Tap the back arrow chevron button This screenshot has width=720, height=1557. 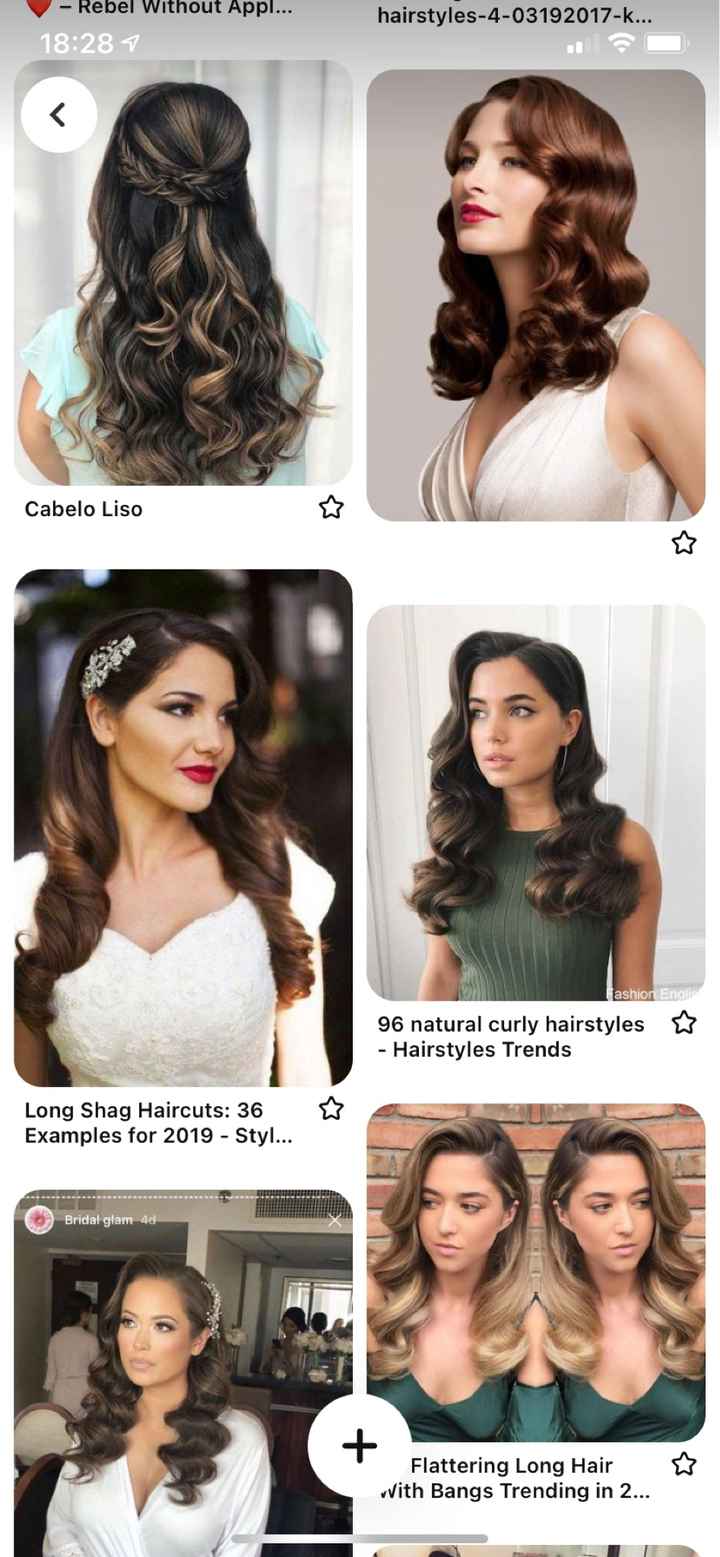coord(58,113)
